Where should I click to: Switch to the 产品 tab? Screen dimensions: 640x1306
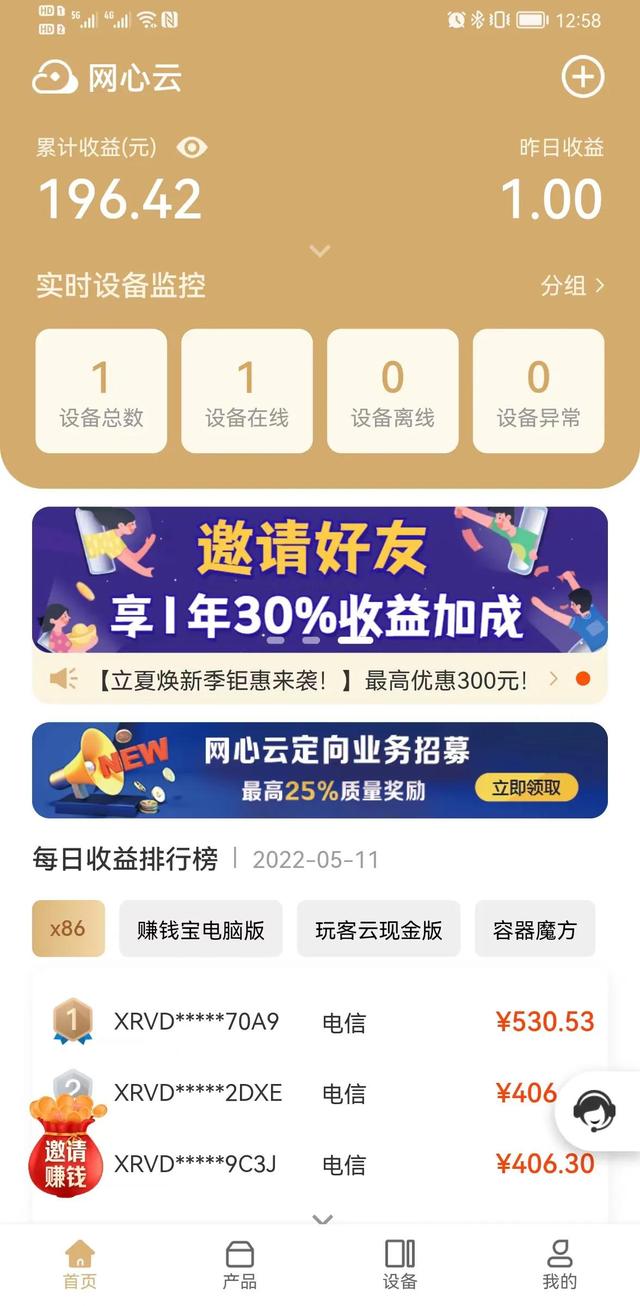pos(240,1265)
